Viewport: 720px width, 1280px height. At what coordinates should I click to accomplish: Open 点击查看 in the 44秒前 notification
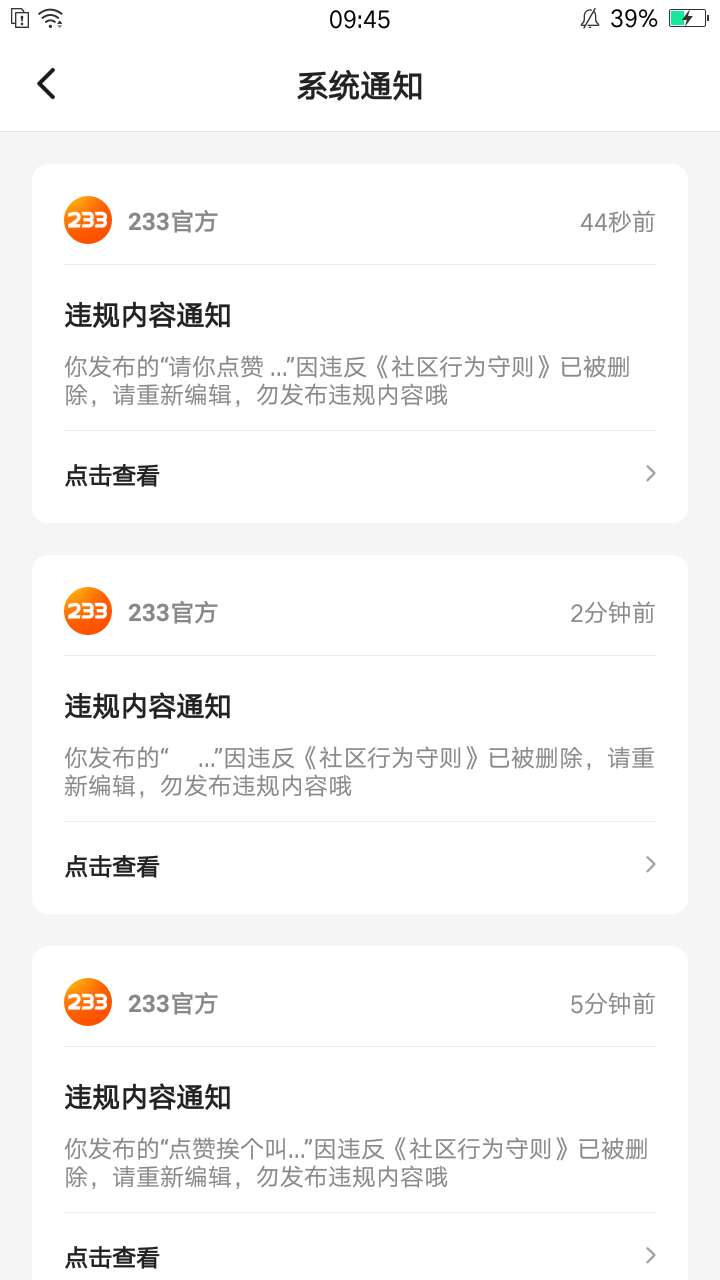360,475
